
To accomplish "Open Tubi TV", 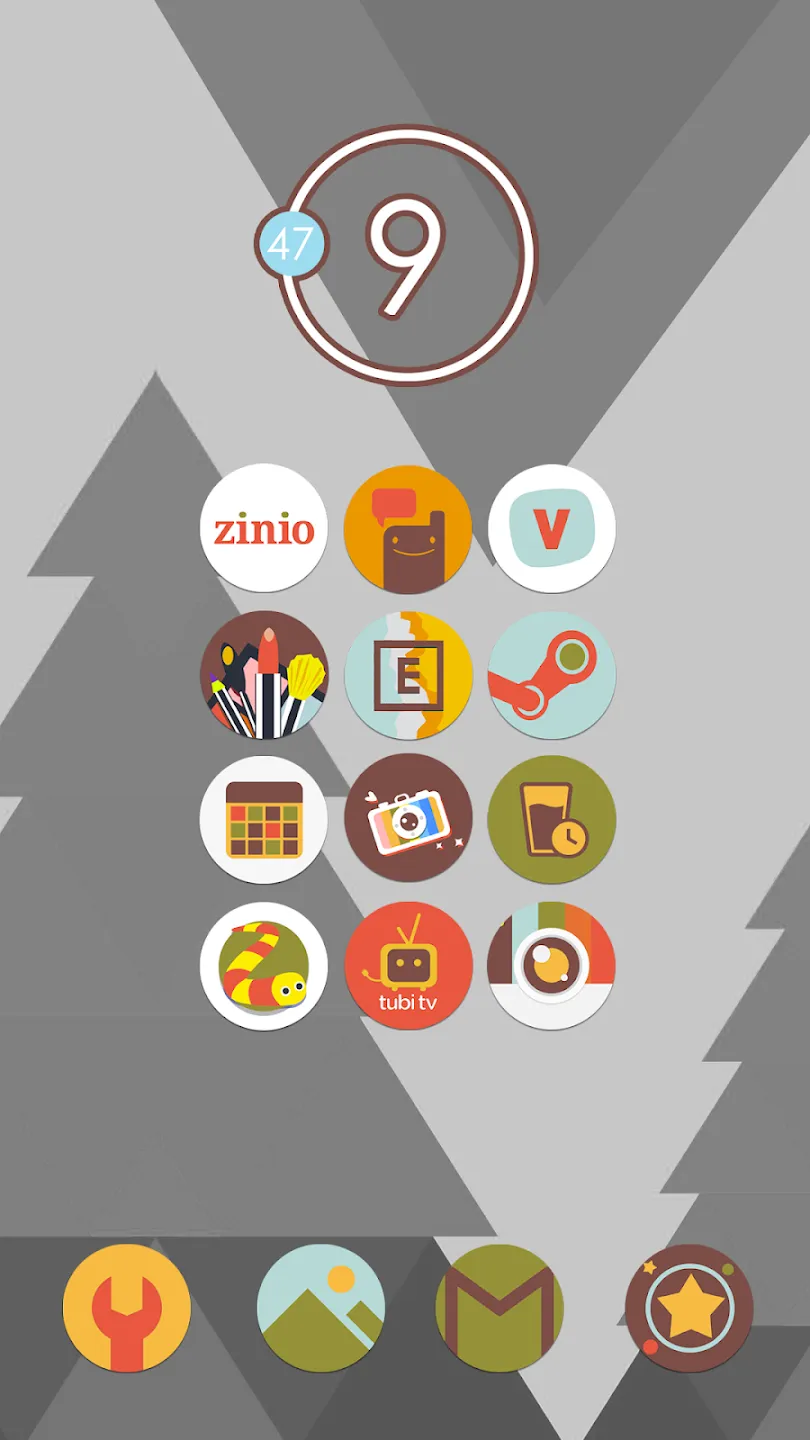I will coord(408,966).
